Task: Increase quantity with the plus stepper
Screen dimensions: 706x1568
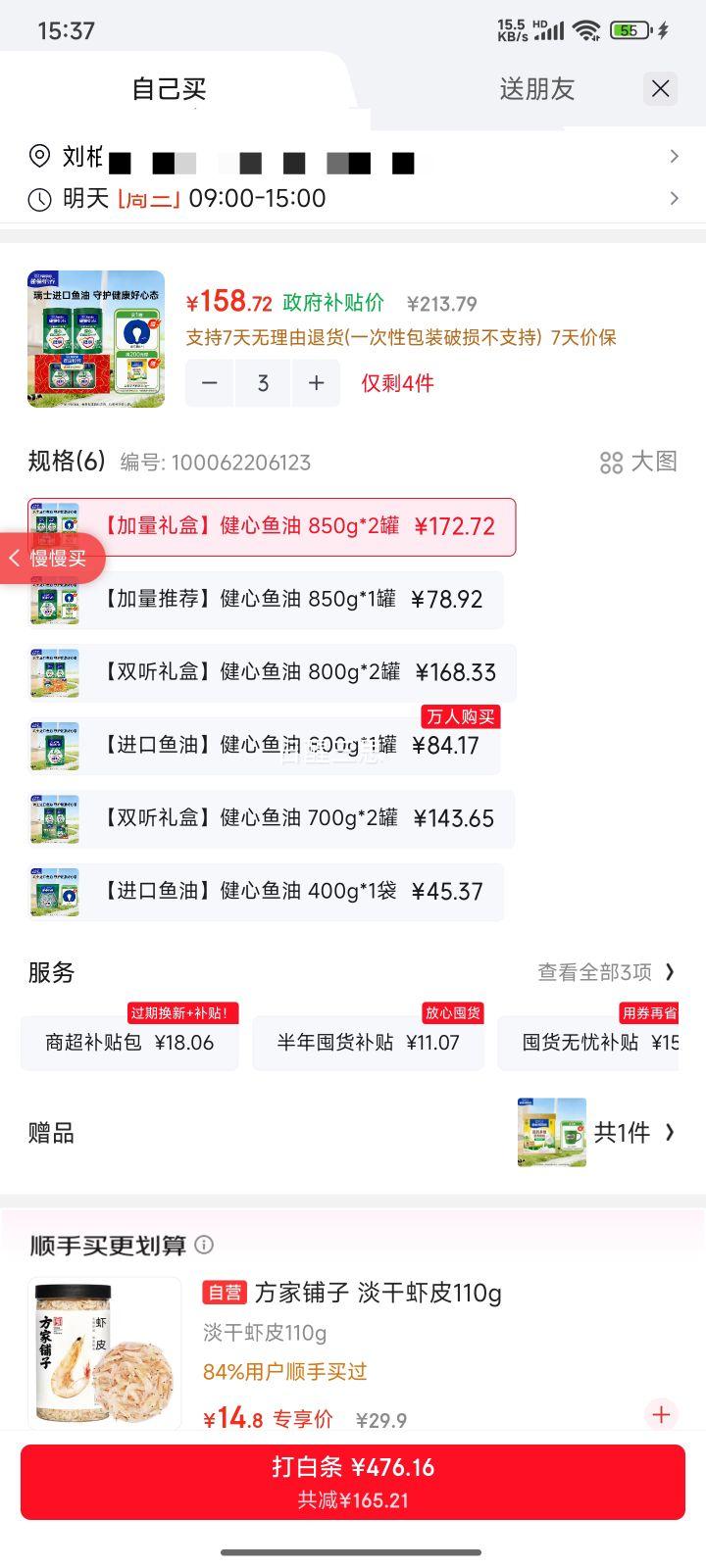Action: [x=316, y=382]
